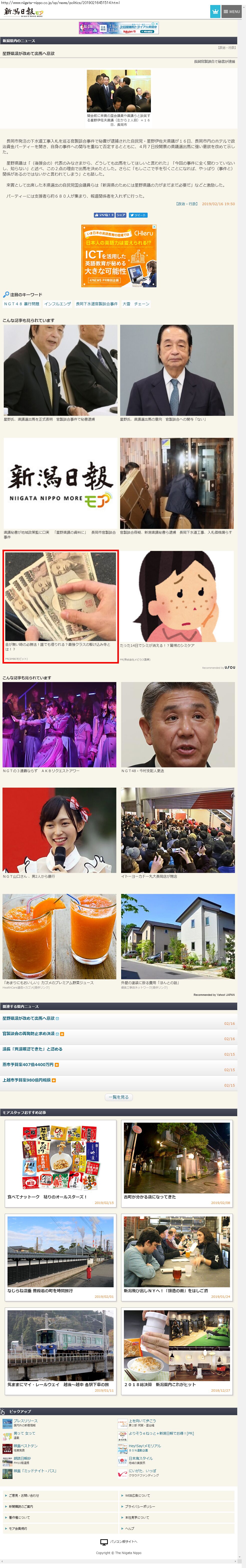Tap the 一覧を見る button
Image resolution: width=246 pixels, height=1568 pixels.
[x=118, y=1097]
